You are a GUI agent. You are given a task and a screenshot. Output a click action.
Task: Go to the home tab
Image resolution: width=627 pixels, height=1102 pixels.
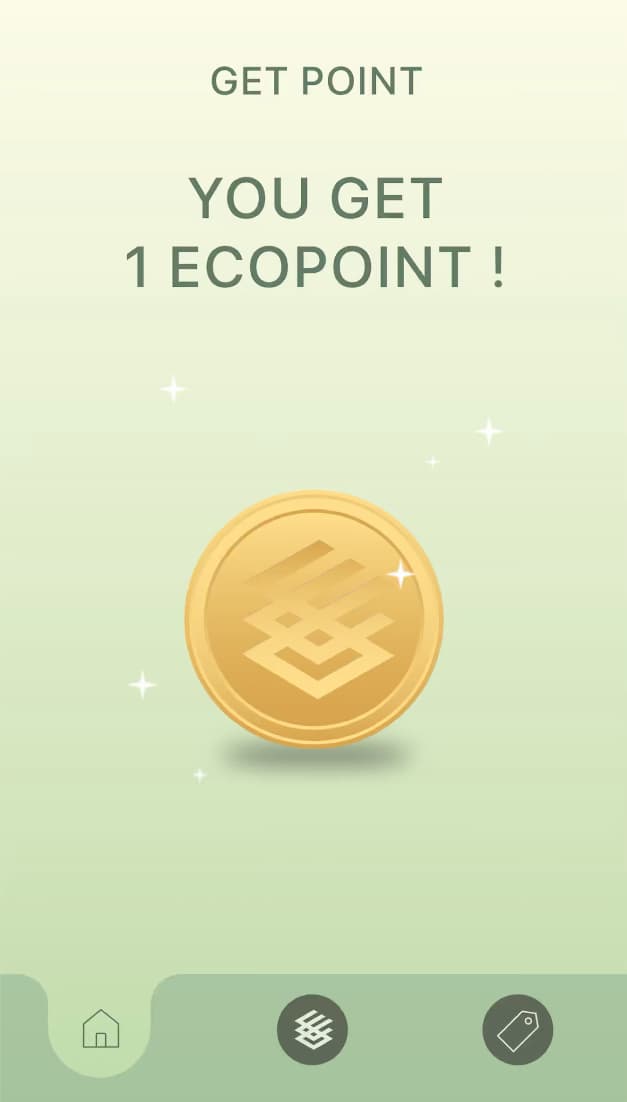[x=100, y=1028]
